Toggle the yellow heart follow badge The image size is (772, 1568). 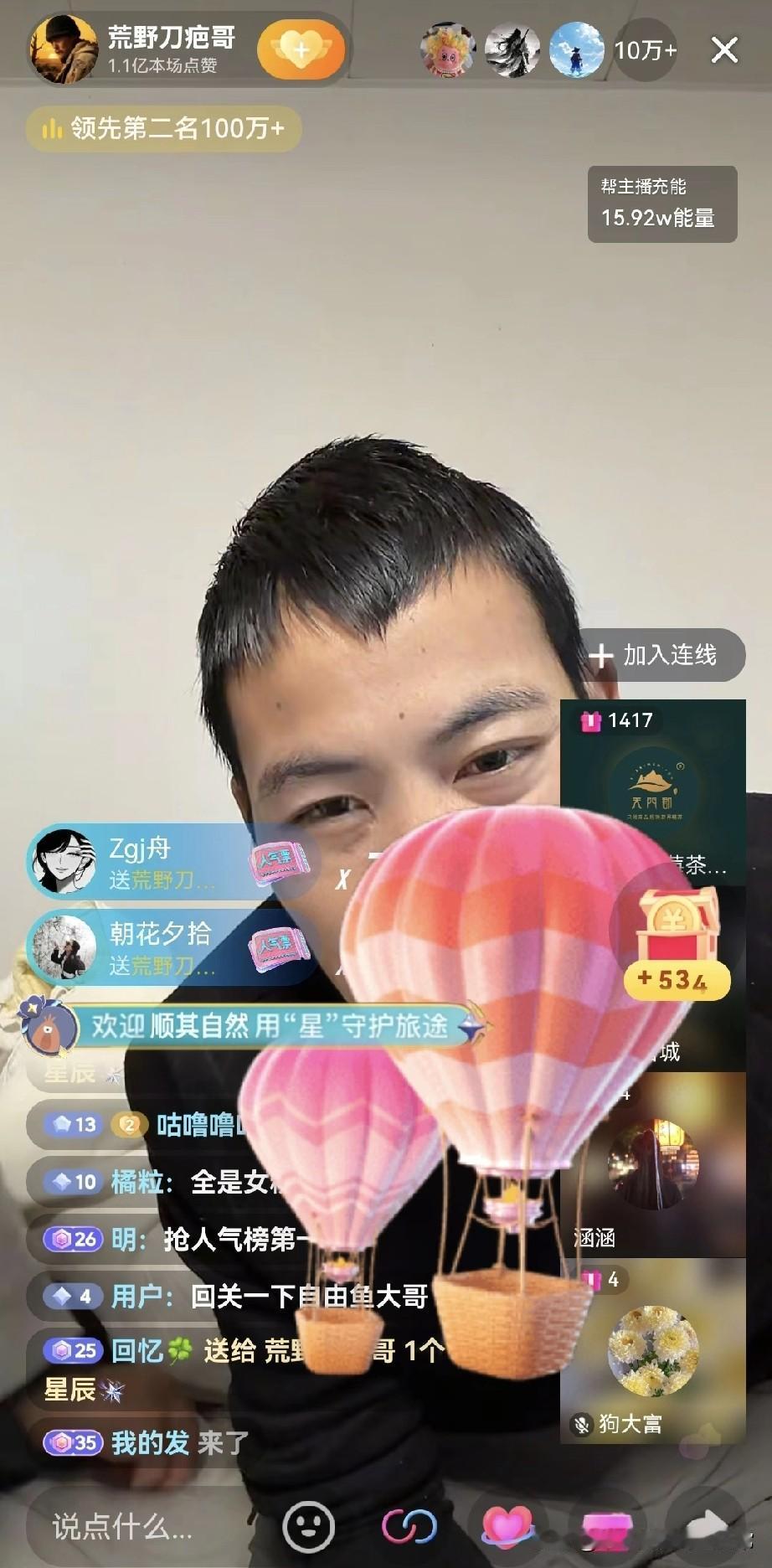300,49
